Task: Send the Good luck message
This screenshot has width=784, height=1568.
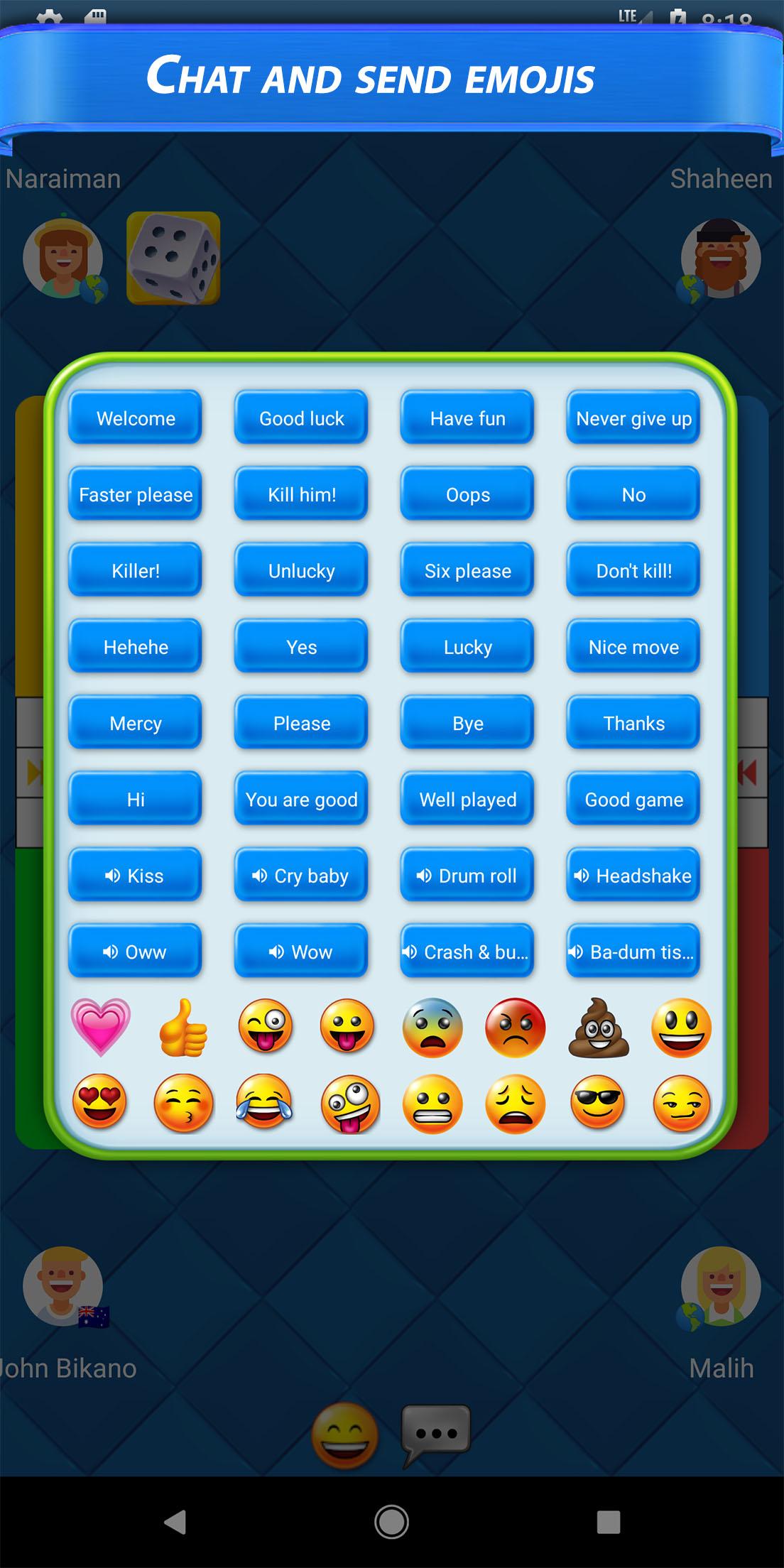Action: 301,418
